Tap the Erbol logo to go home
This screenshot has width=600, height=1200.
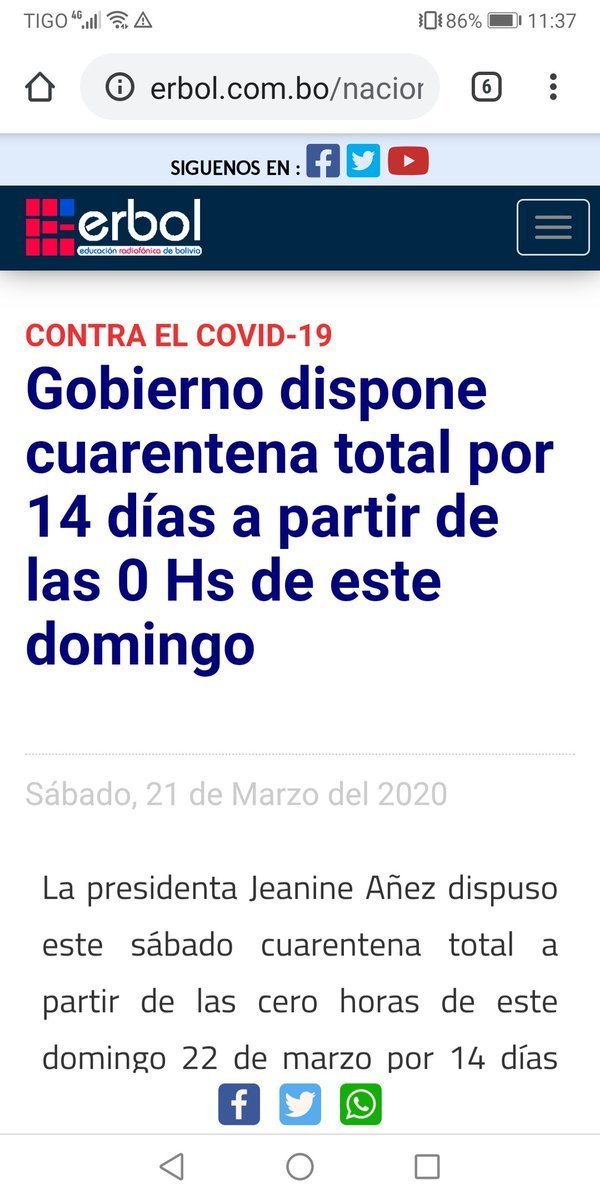click(113, 228)
